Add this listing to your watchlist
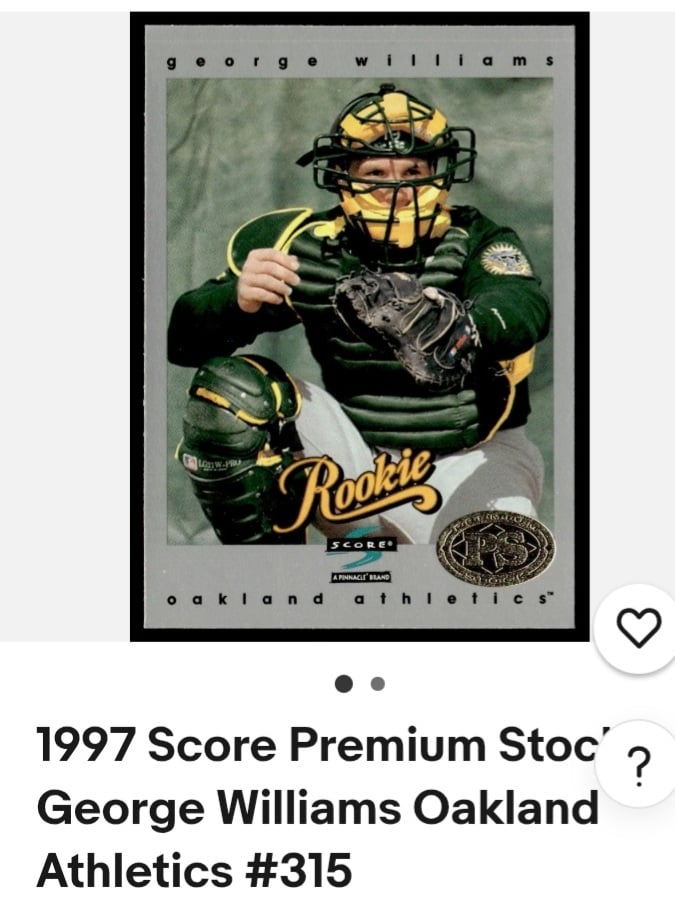Screen dimensions: 675x902 tap(638, 628)
